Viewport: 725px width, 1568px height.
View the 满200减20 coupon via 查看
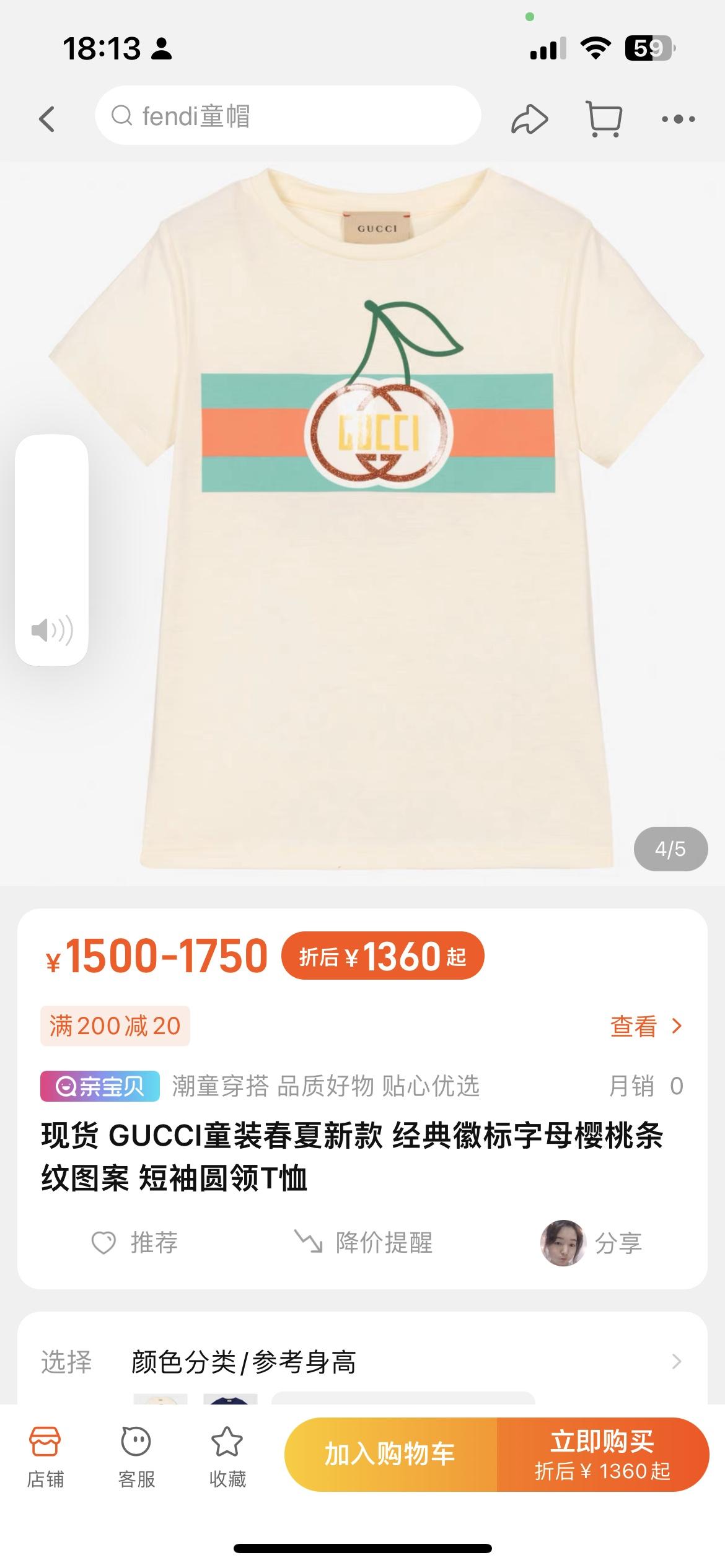(646, 1027)
